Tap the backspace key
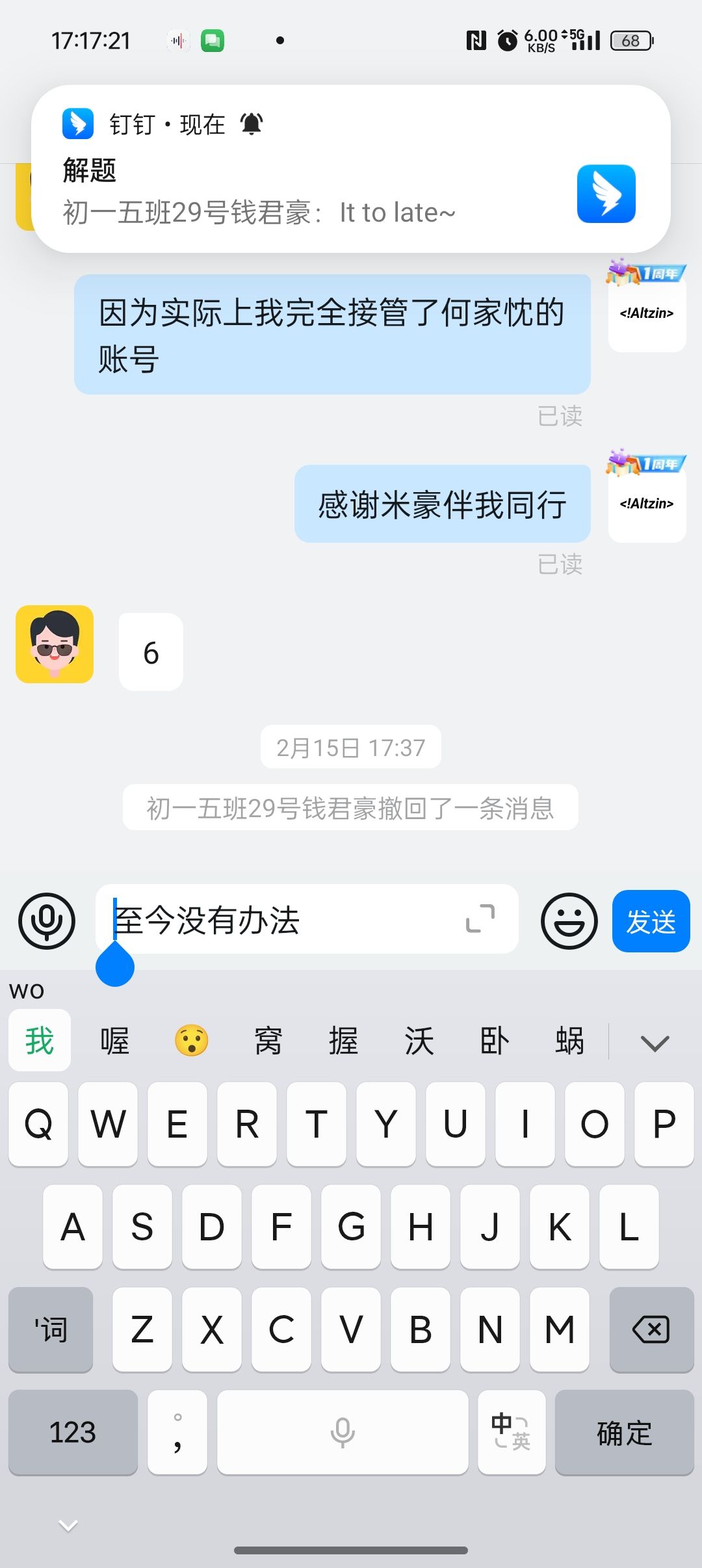This screenshot has width=702, height=1568. pyautogui.click(x=651, y=1329)
